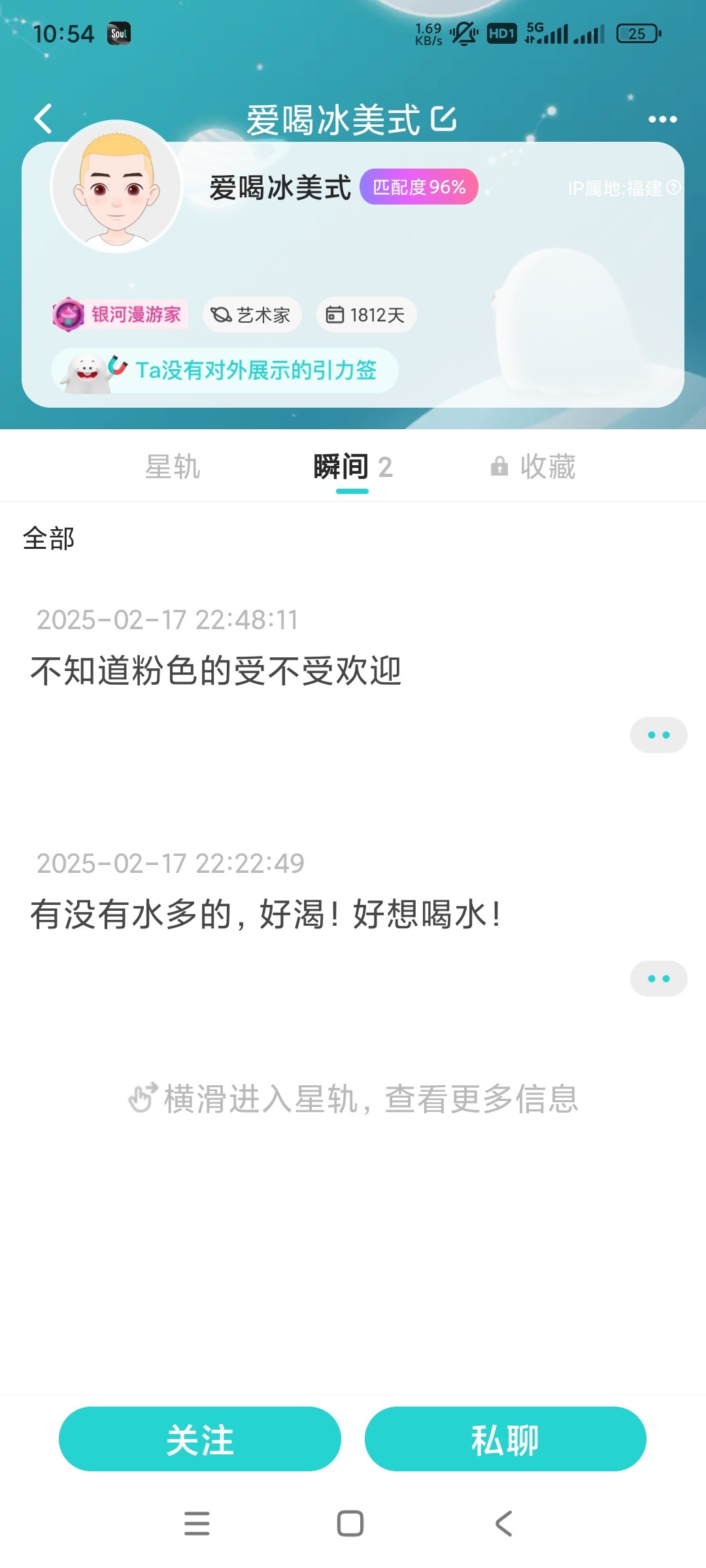The image size is (706, 1568).
Task: Open the post 不知道粉色的受不受欢迎
Action: tap(216, 671)
